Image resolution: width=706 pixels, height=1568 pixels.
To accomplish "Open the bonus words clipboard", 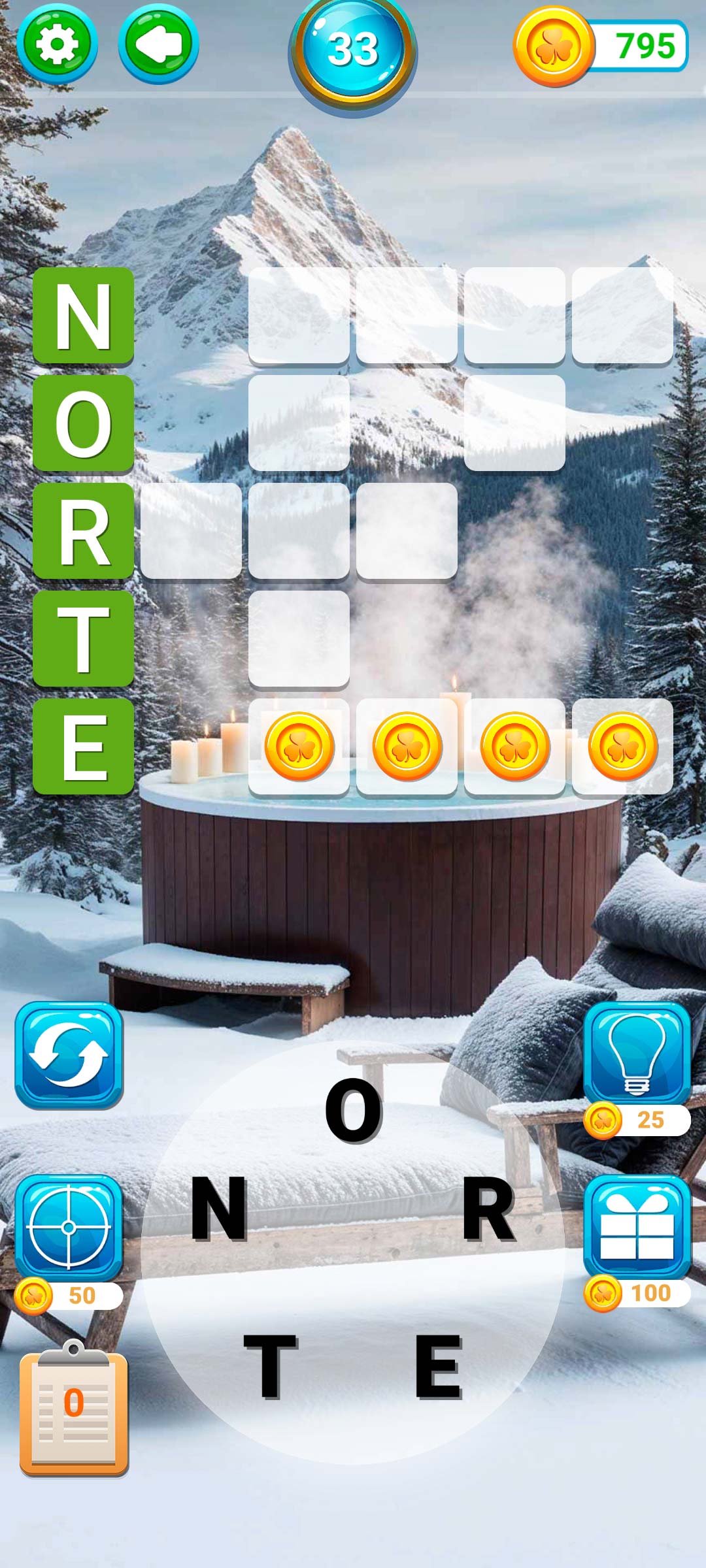I will 74,1408.
